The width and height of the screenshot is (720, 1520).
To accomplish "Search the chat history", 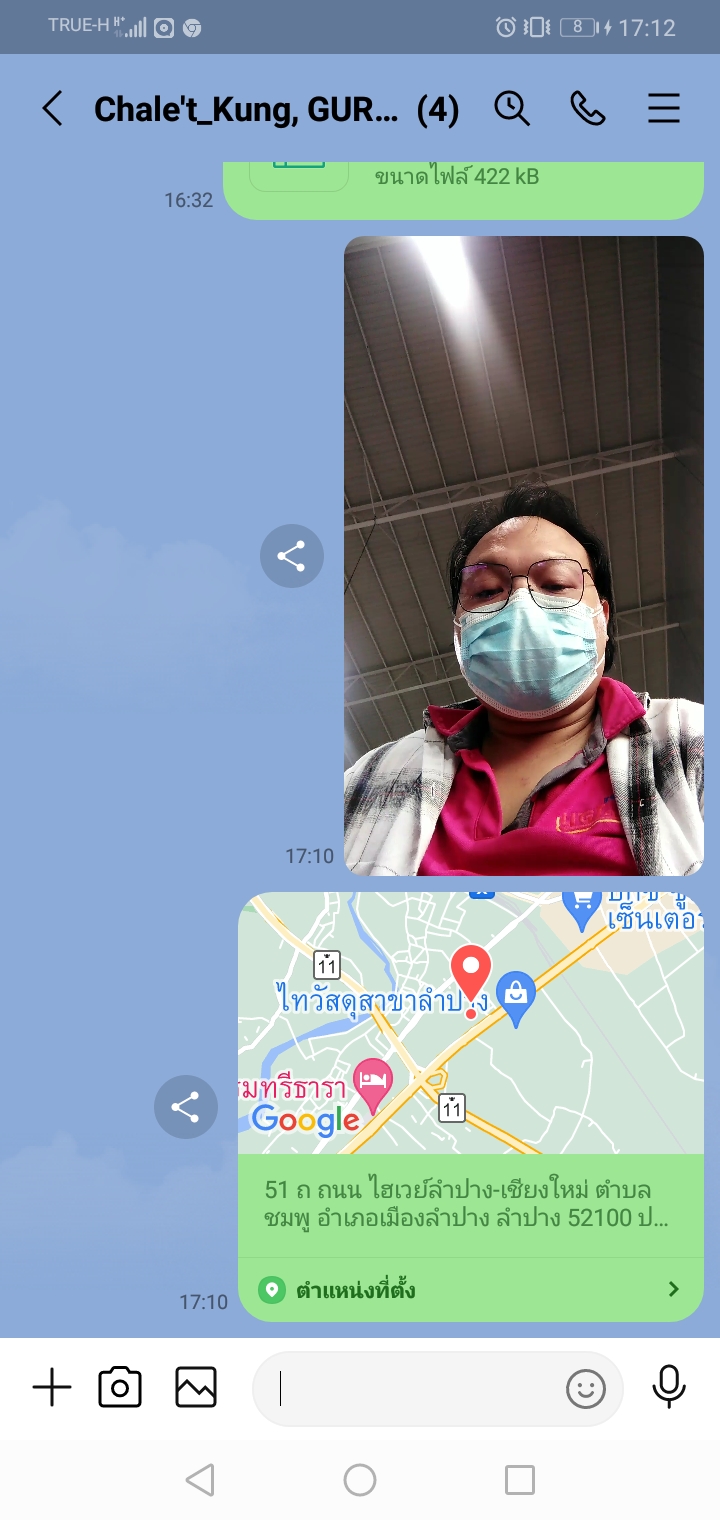I will click(512, 108).
